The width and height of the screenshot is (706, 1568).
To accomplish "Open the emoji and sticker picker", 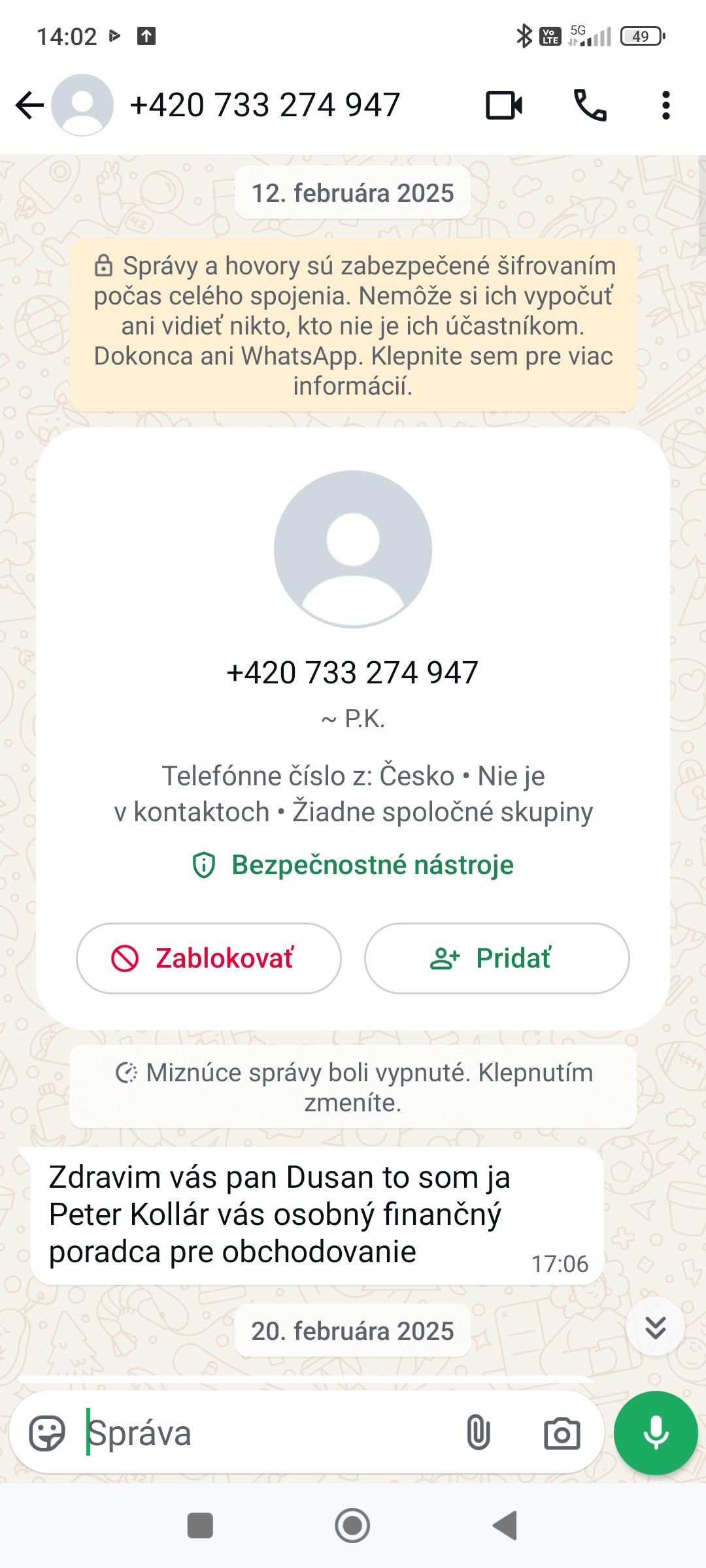I will pyautogui.click(x=47, y=1433).
